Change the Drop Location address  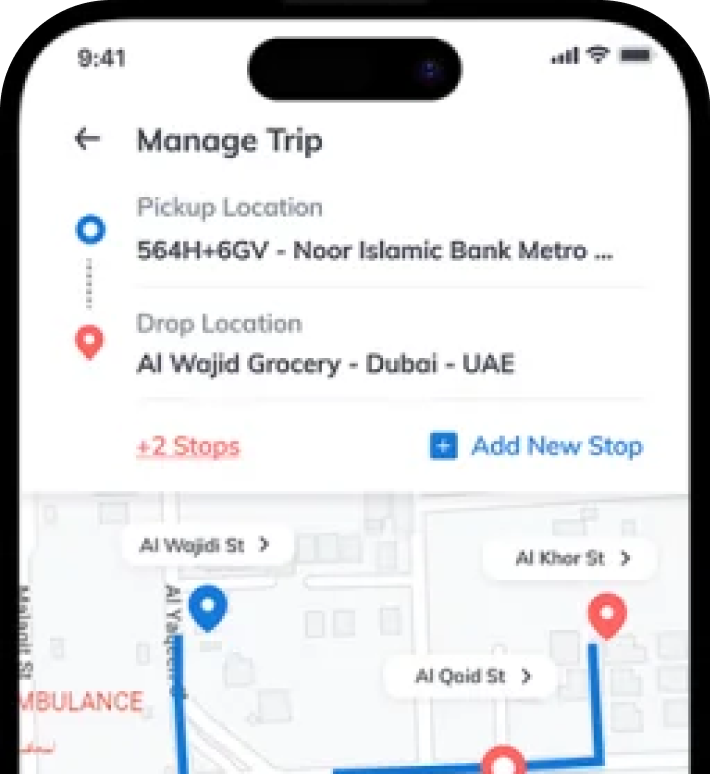(325, 364)
